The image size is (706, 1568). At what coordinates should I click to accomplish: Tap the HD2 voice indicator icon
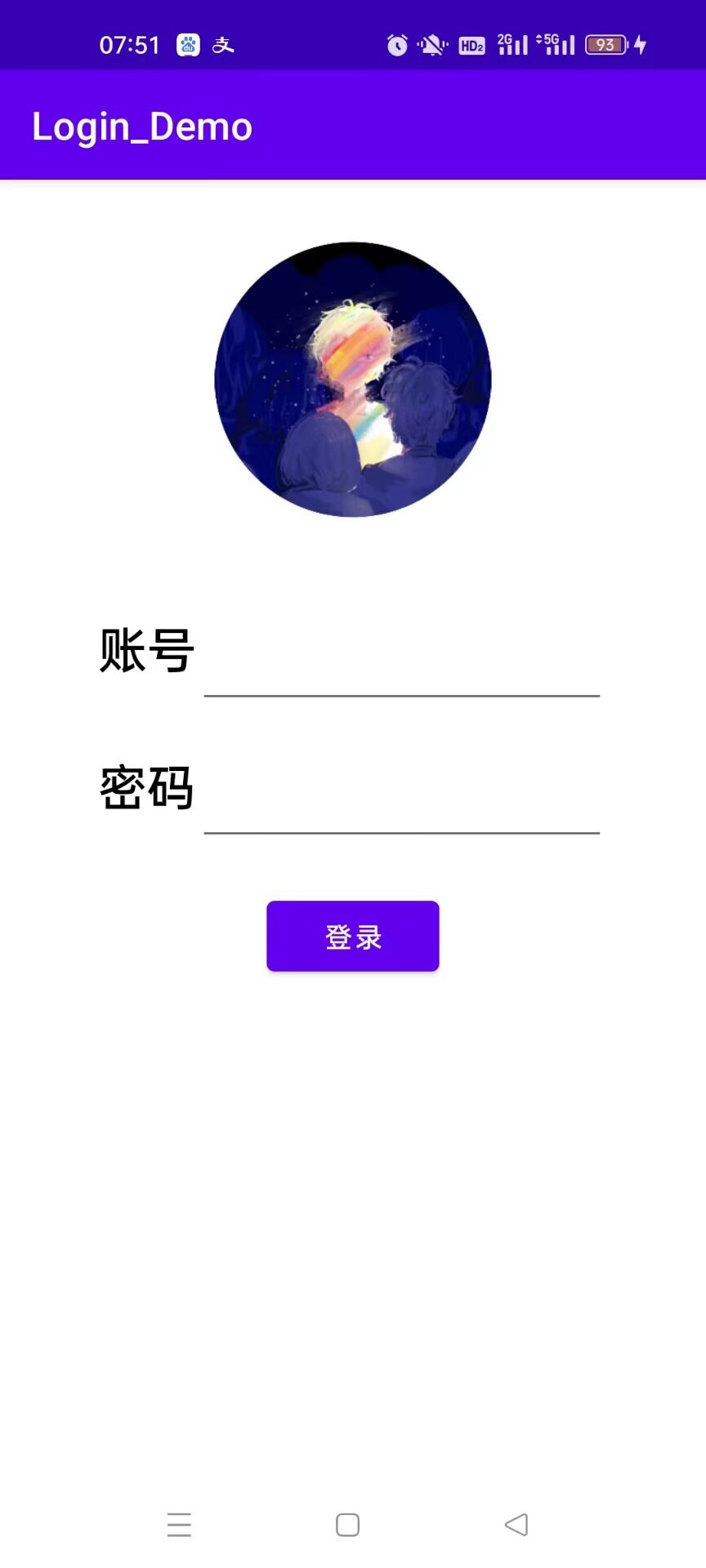coord(470,45)
